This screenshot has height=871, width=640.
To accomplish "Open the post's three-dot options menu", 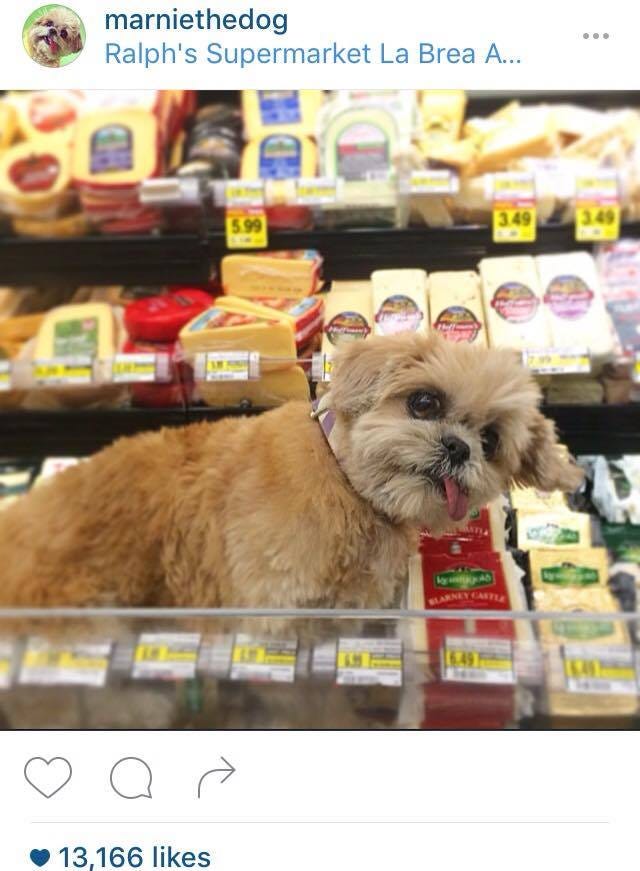I will pyautogui.click(x=595, y=36).
